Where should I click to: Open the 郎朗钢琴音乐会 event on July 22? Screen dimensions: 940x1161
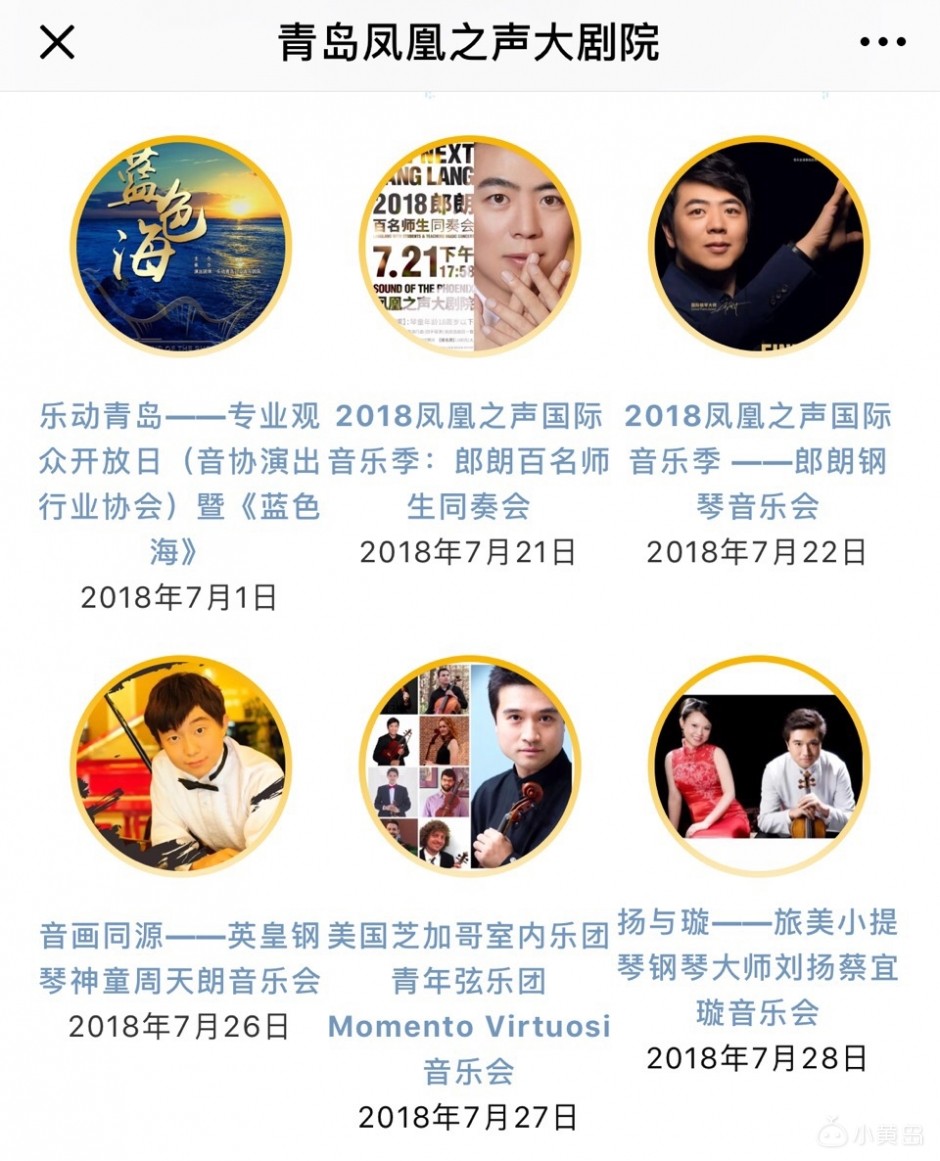pyautogui.click(x=757, y=461)
